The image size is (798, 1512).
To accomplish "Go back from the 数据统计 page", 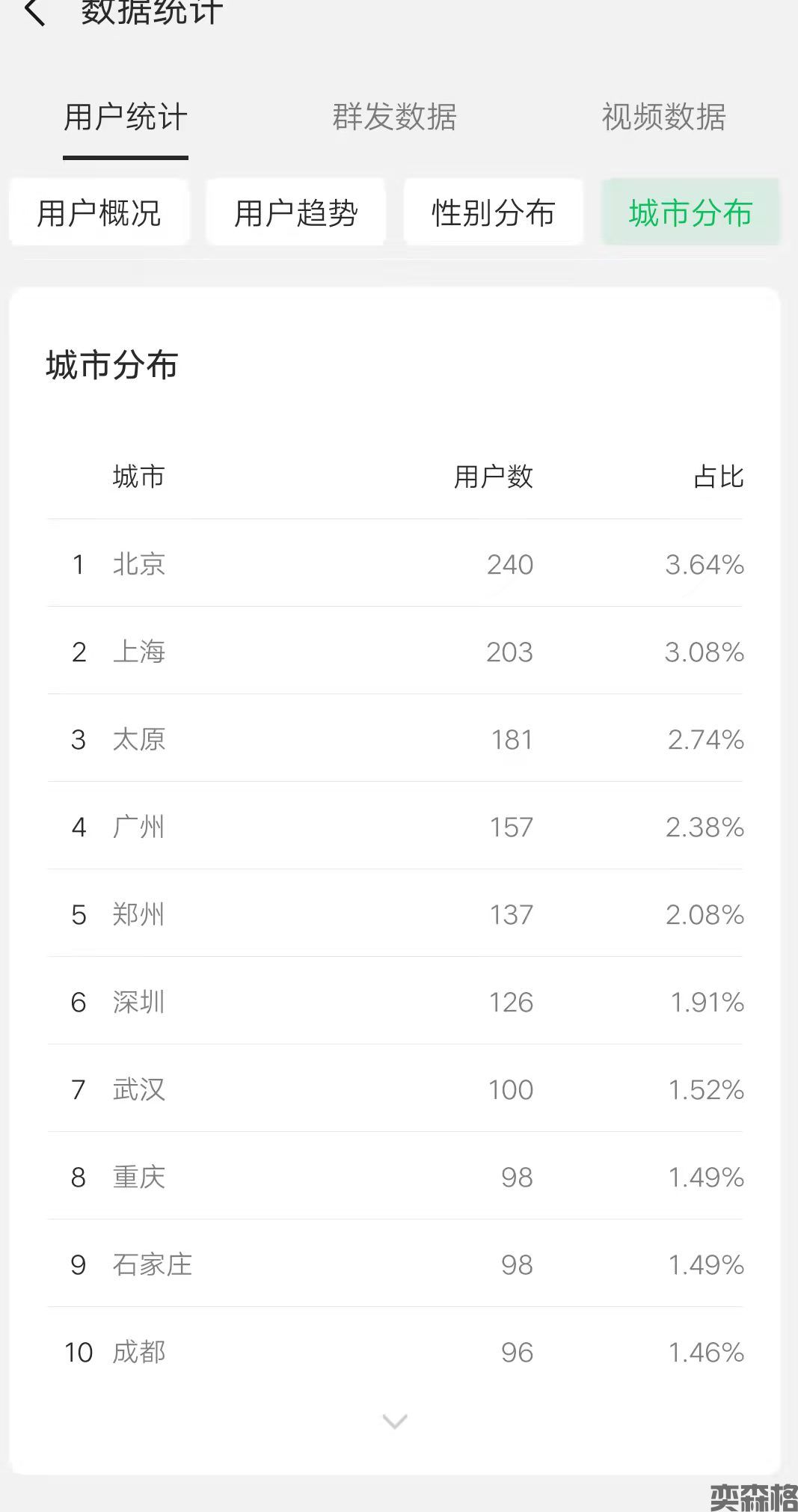I will point(35,13).
